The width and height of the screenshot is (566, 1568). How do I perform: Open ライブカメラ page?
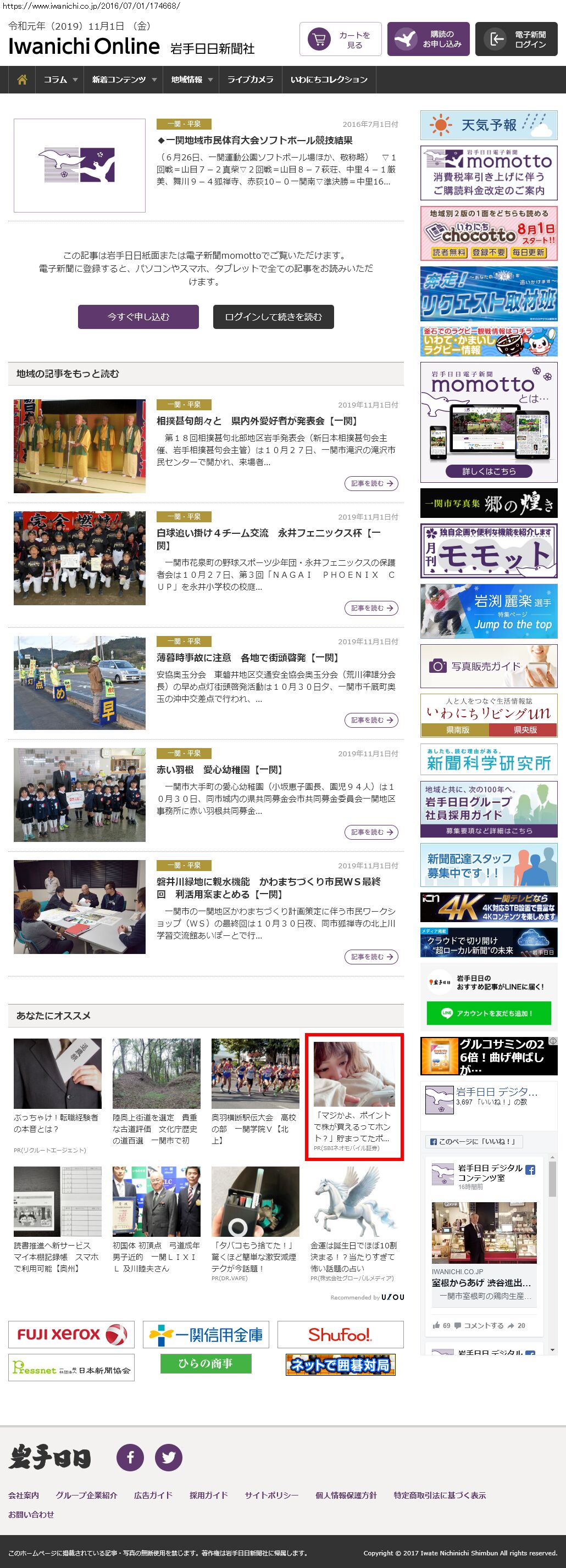[250, 80]
